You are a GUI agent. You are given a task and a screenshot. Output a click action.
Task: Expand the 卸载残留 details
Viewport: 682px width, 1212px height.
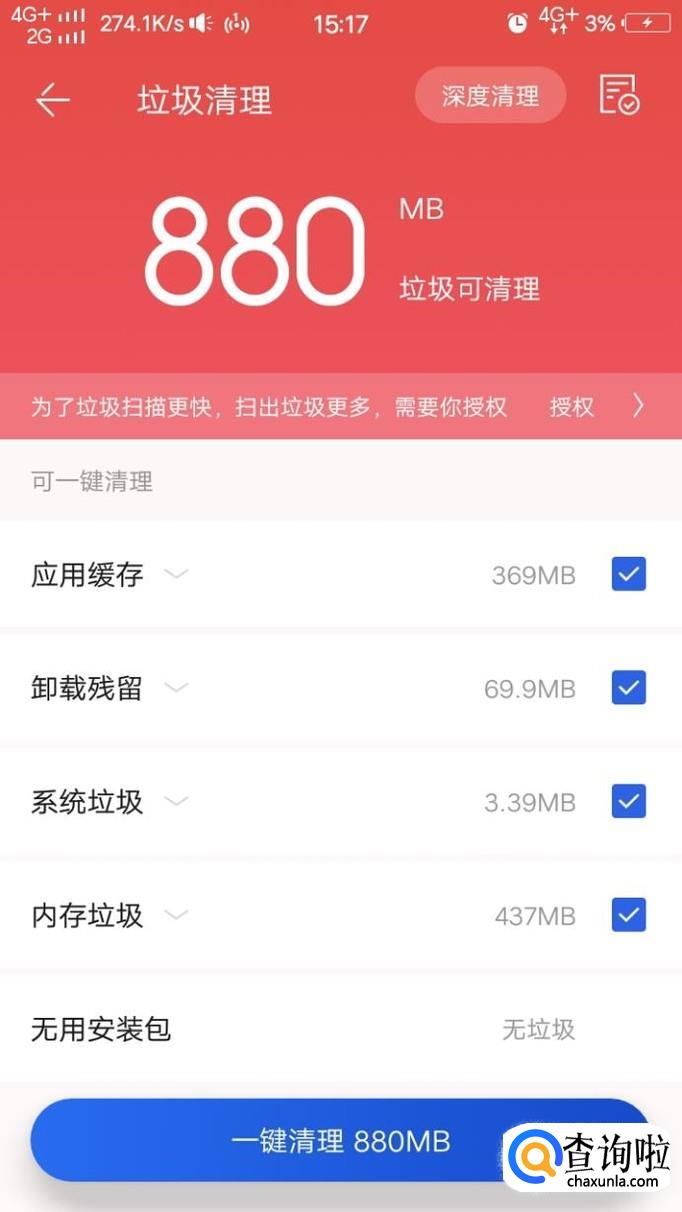tap(176, 688)
